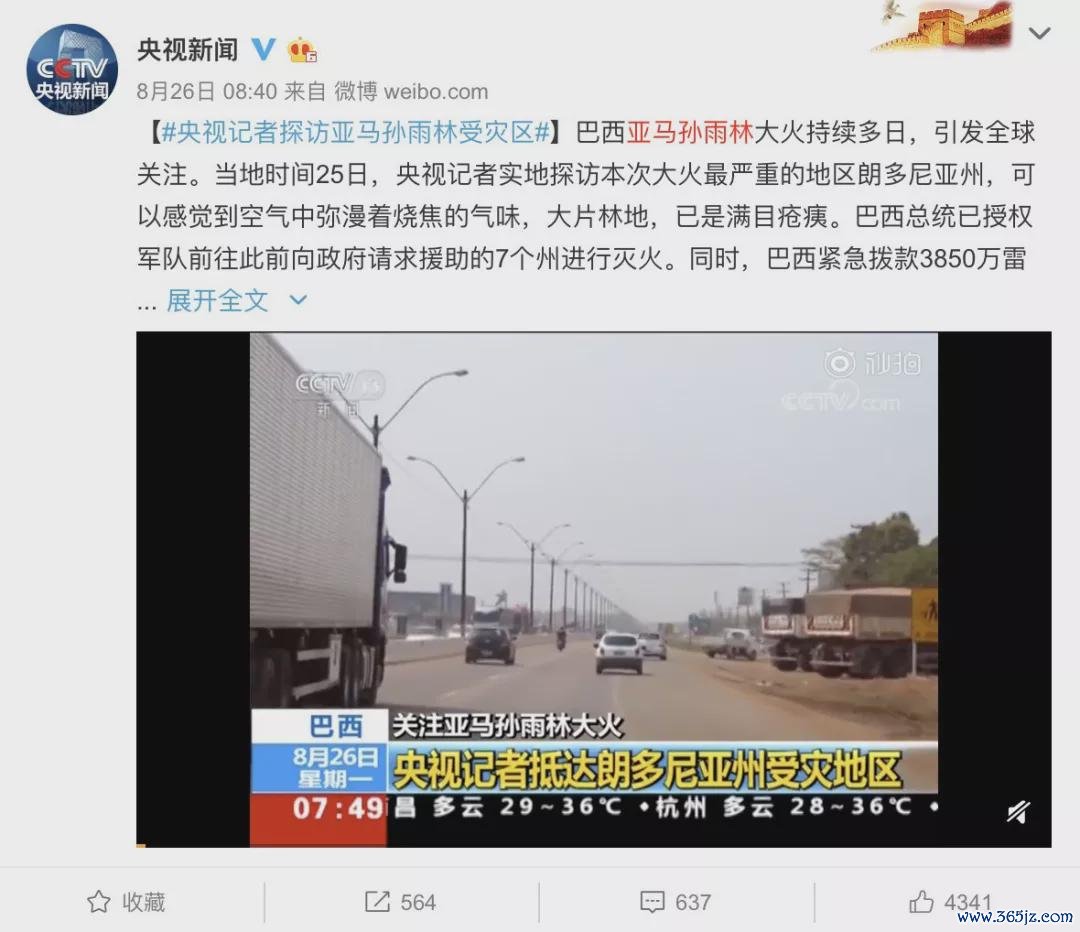Unmute the video sound
The image size is (1080, 932).
pos(1018,811)
